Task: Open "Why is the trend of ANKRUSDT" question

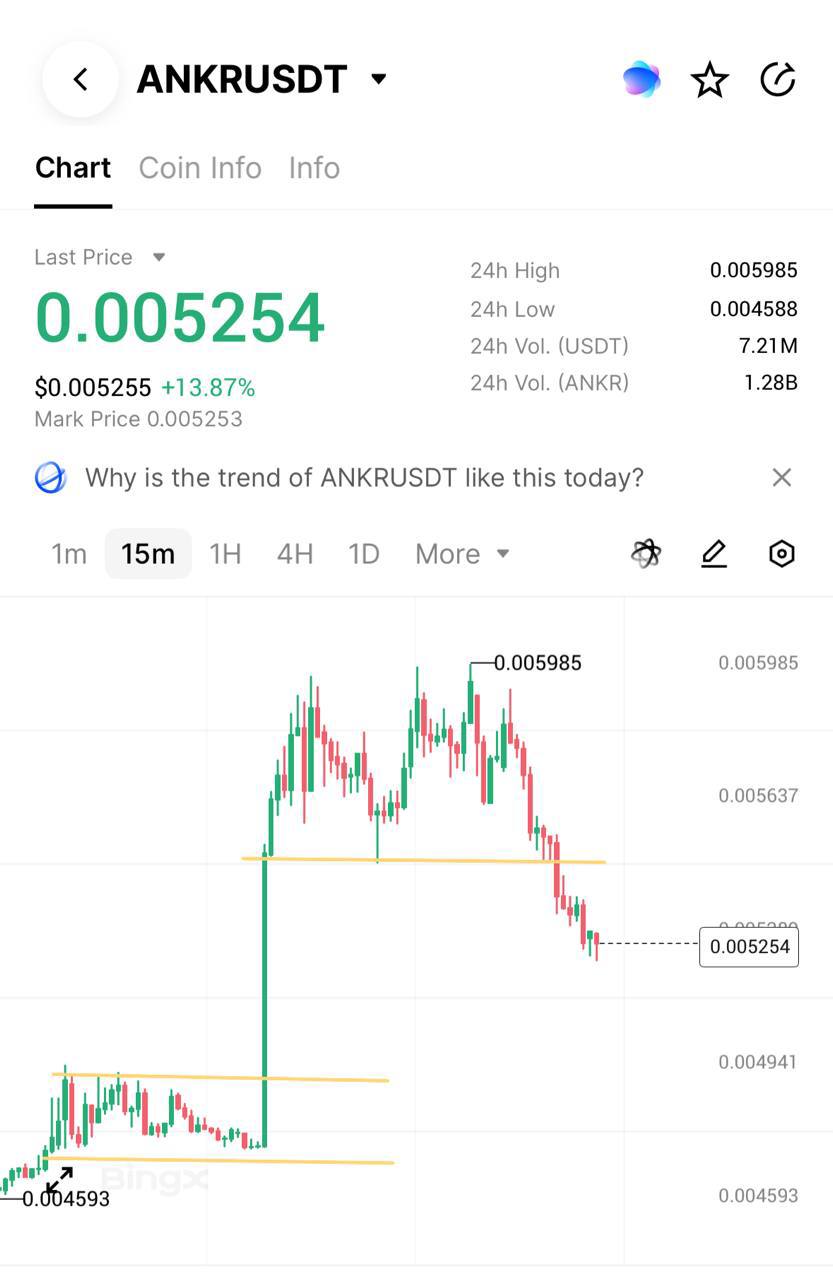Action: (x=364, y=478)
